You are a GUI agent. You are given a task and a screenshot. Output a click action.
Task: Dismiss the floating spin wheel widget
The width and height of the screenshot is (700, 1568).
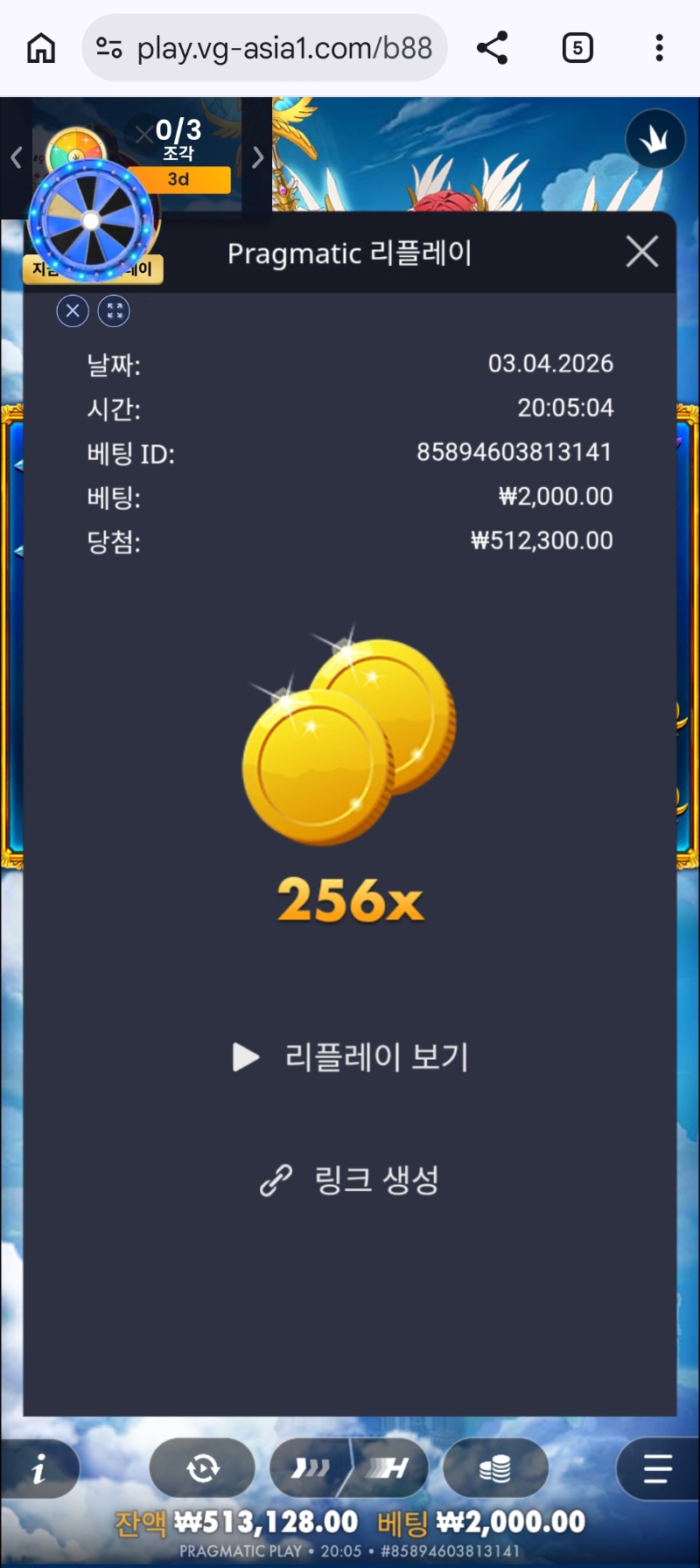tap(73, 310)
